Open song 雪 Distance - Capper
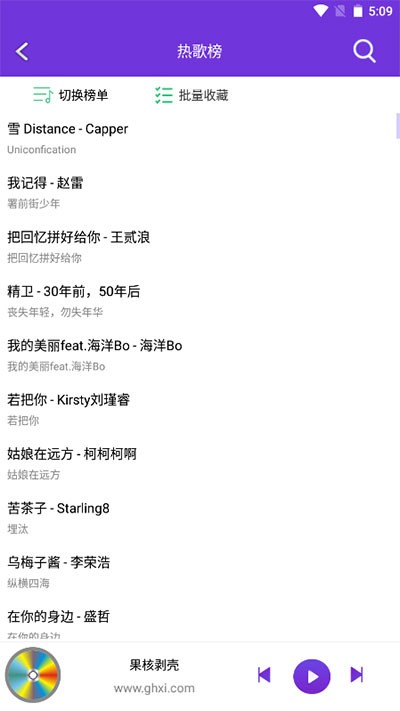 [200, 138]
